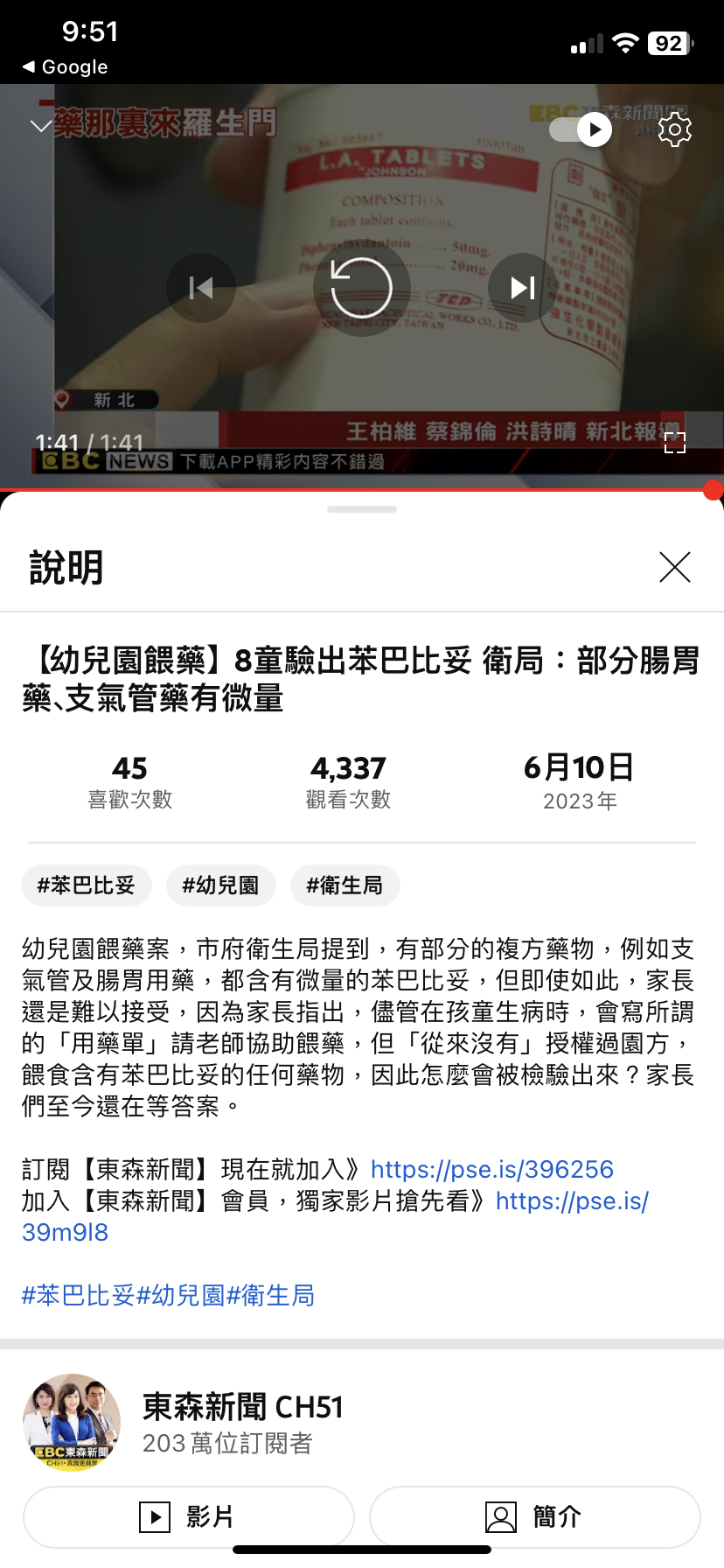Select the #苯巴比妥 hashtag chip
This screenshot has width=724, height=1568.
(86, 885)
